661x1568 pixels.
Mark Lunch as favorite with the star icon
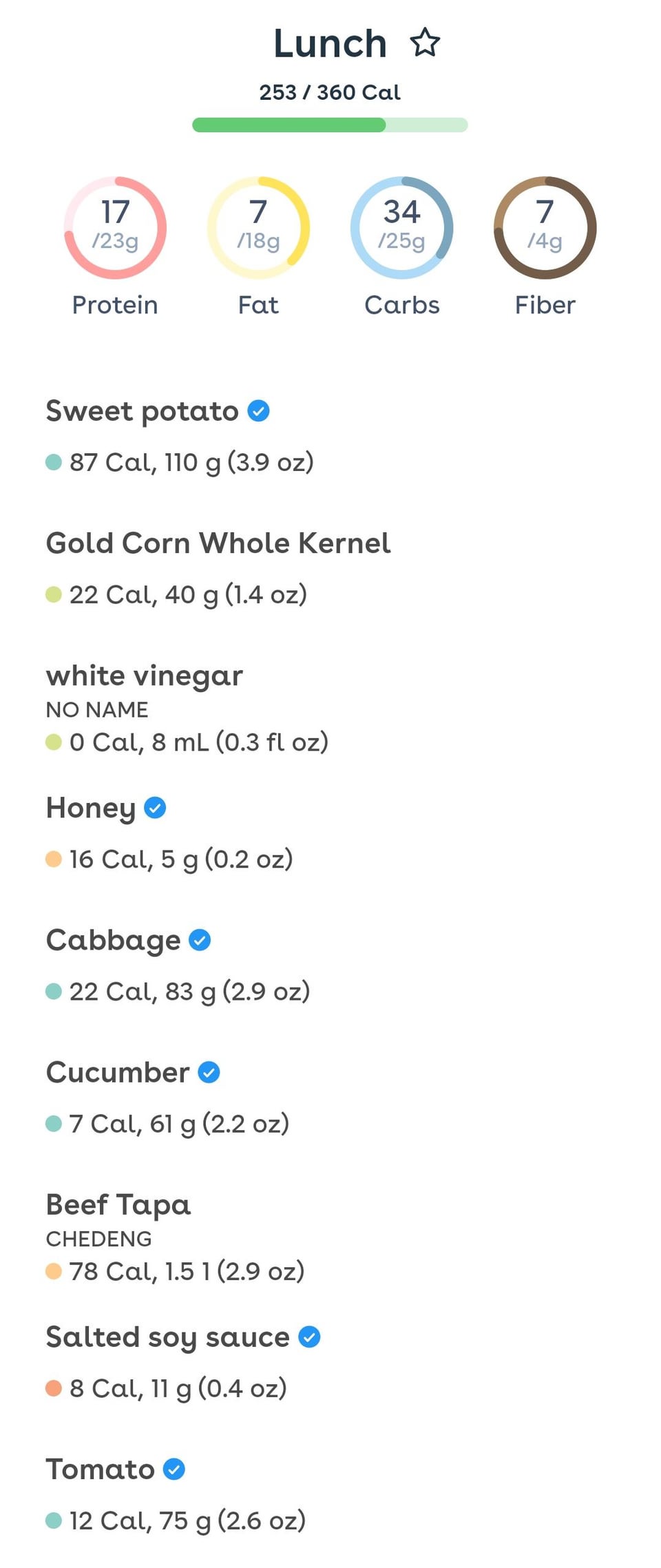425,43
